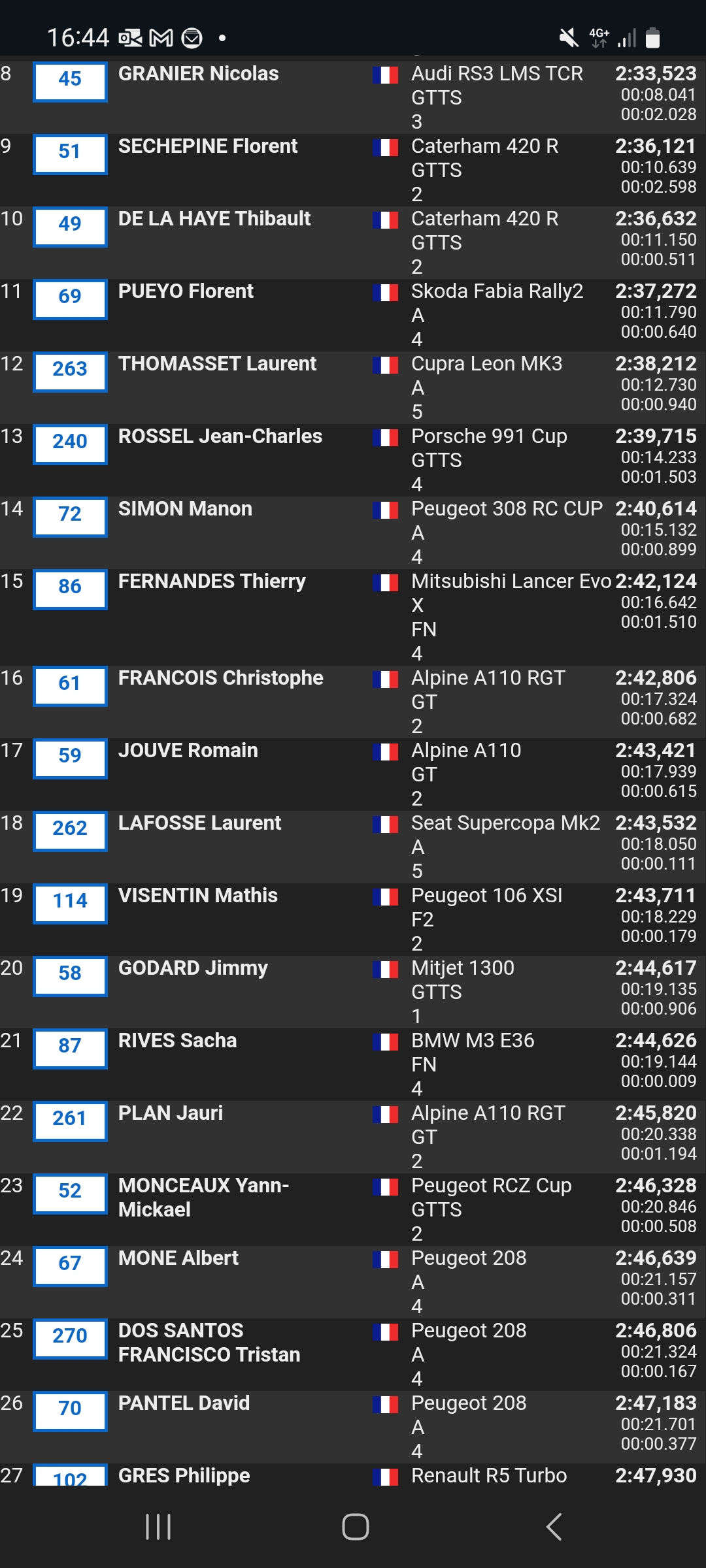
Task: Select number 72 SIMON Manon
Action: [x=70, y=516]
